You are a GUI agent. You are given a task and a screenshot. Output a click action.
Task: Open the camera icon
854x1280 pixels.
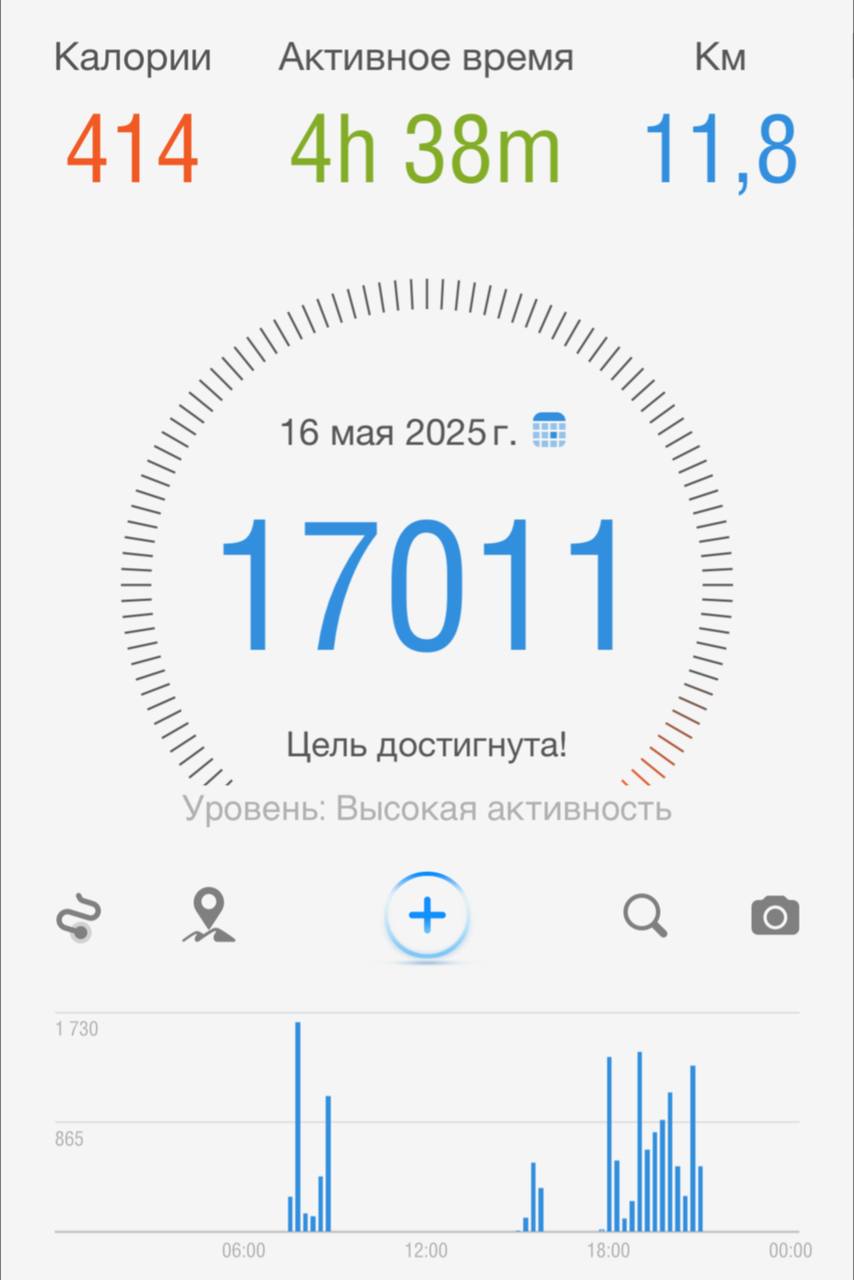tap(775, 916)
